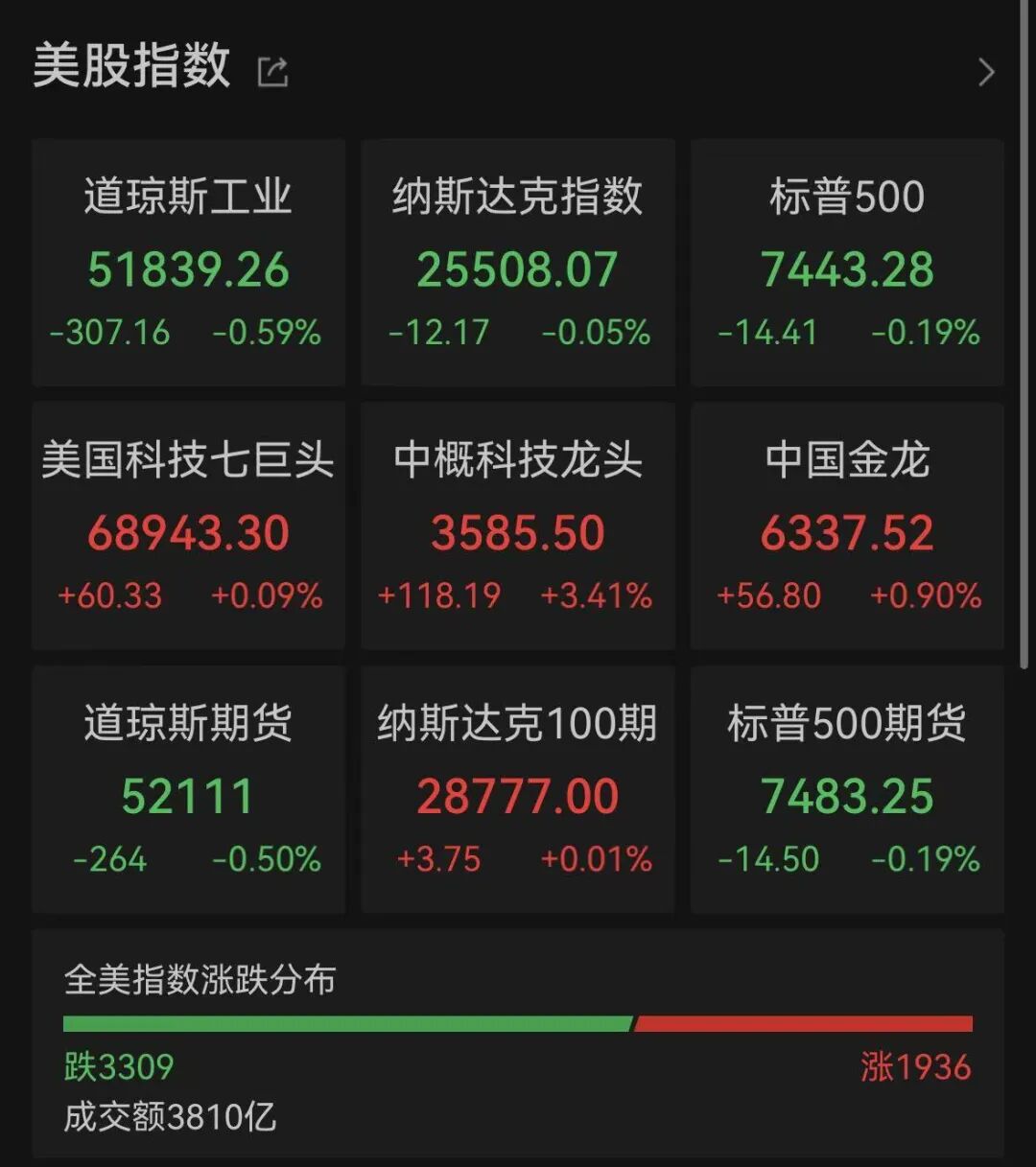Open the 纳斯达克指数 index card
Image resolution: width=1036 pixels, height=1167 pixels.
(x=518, y=263)
